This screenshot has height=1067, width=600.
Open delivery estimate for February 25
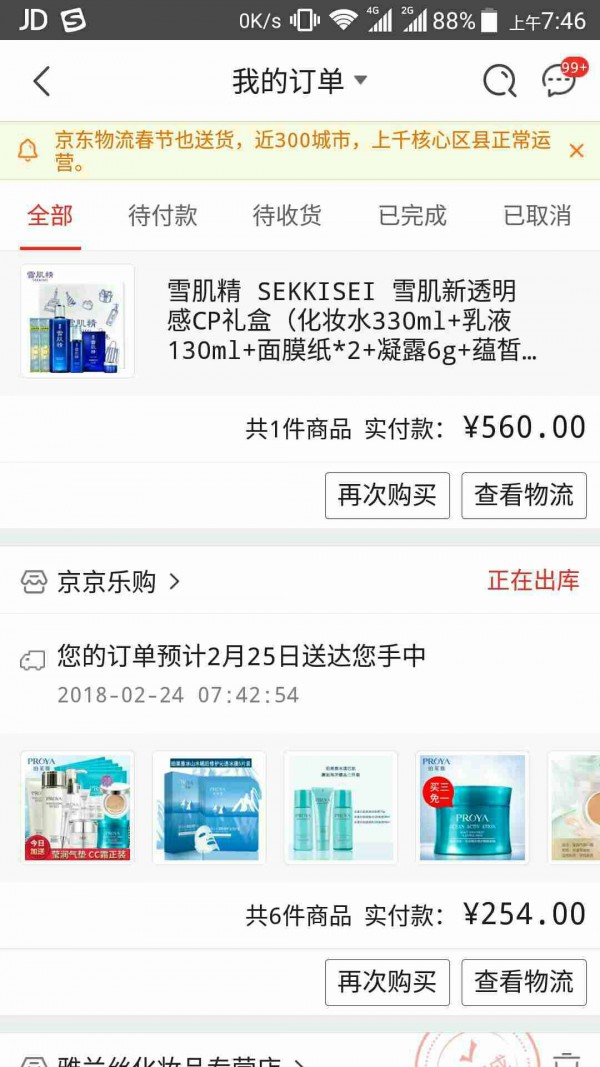[240, 657]
